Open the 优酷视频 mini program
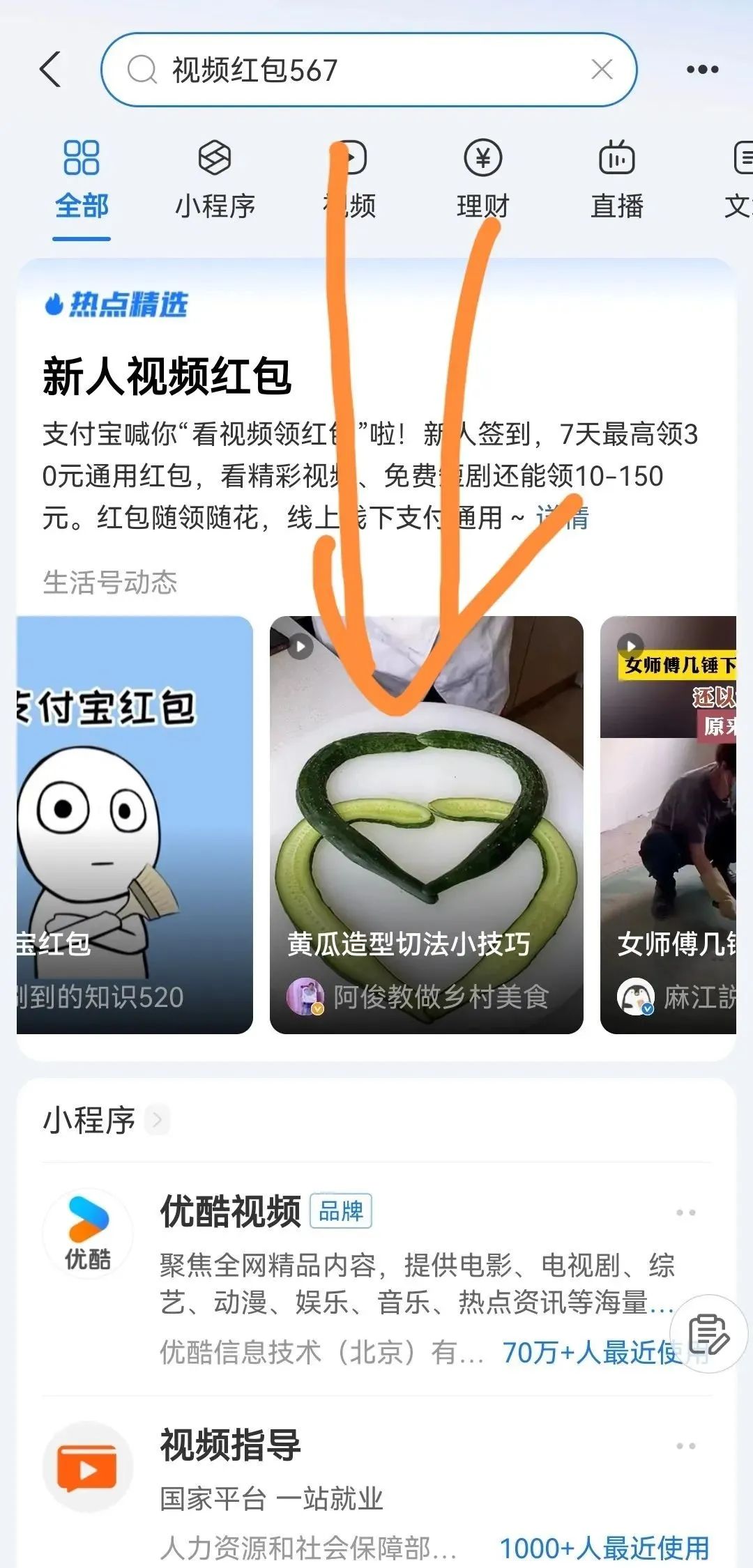This screenshot has height=1568, width=753. (376, 1277)
